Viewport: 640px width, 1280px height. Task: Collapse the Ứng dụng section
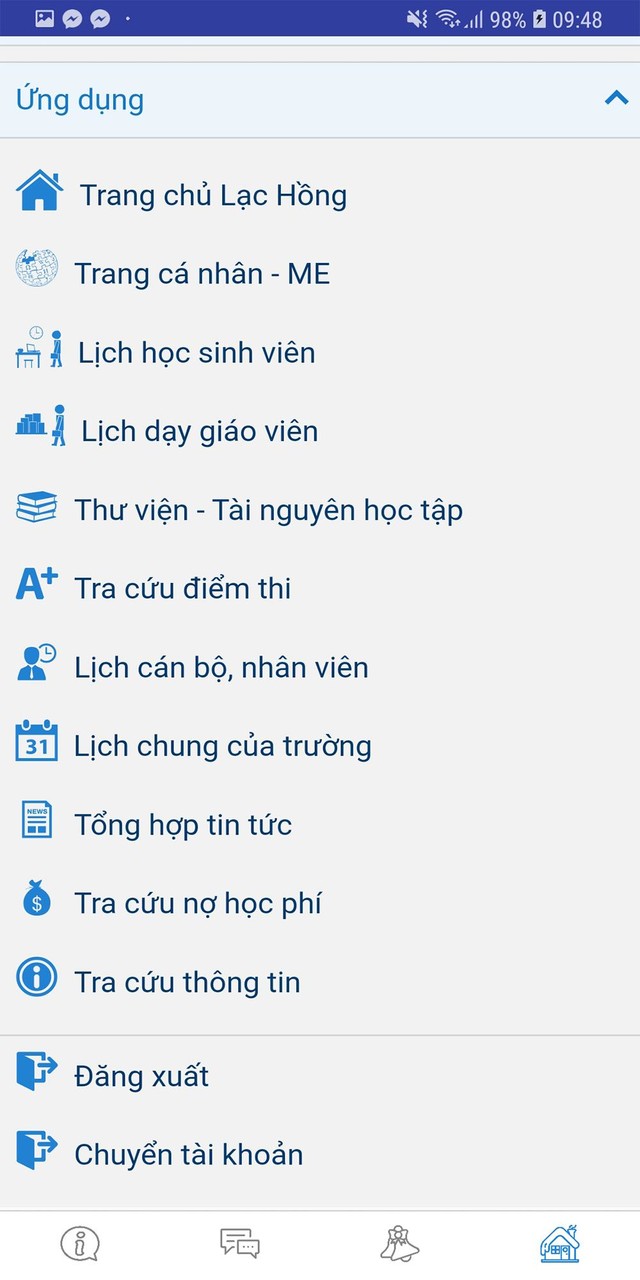tap(616, 99)
